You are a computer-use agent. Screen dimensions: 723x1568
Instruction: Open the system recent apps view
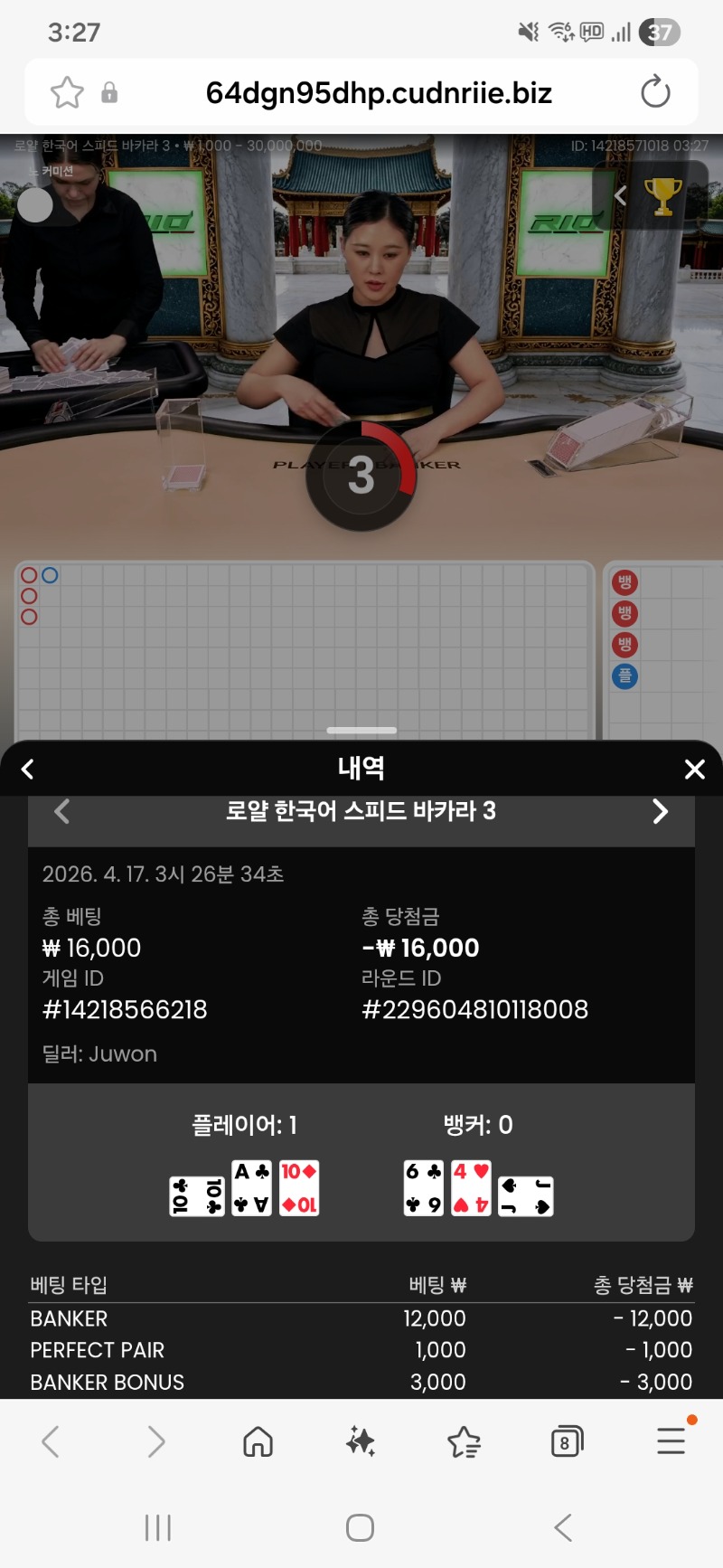click(158, 1528)
